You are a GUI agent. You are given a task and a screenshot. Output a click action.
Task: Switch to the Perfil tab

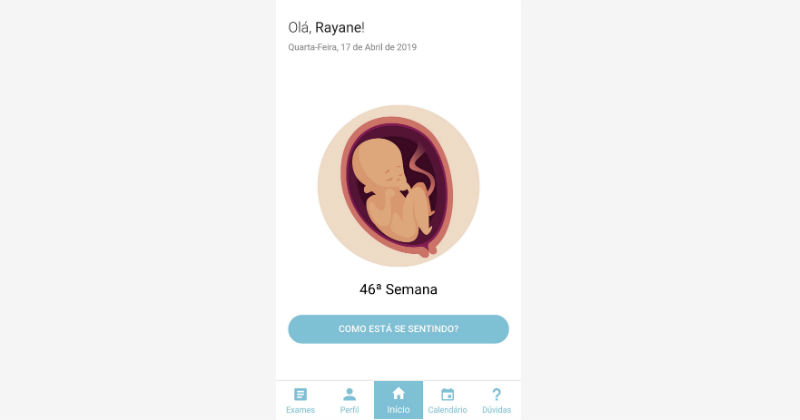(x=349, y=400)
